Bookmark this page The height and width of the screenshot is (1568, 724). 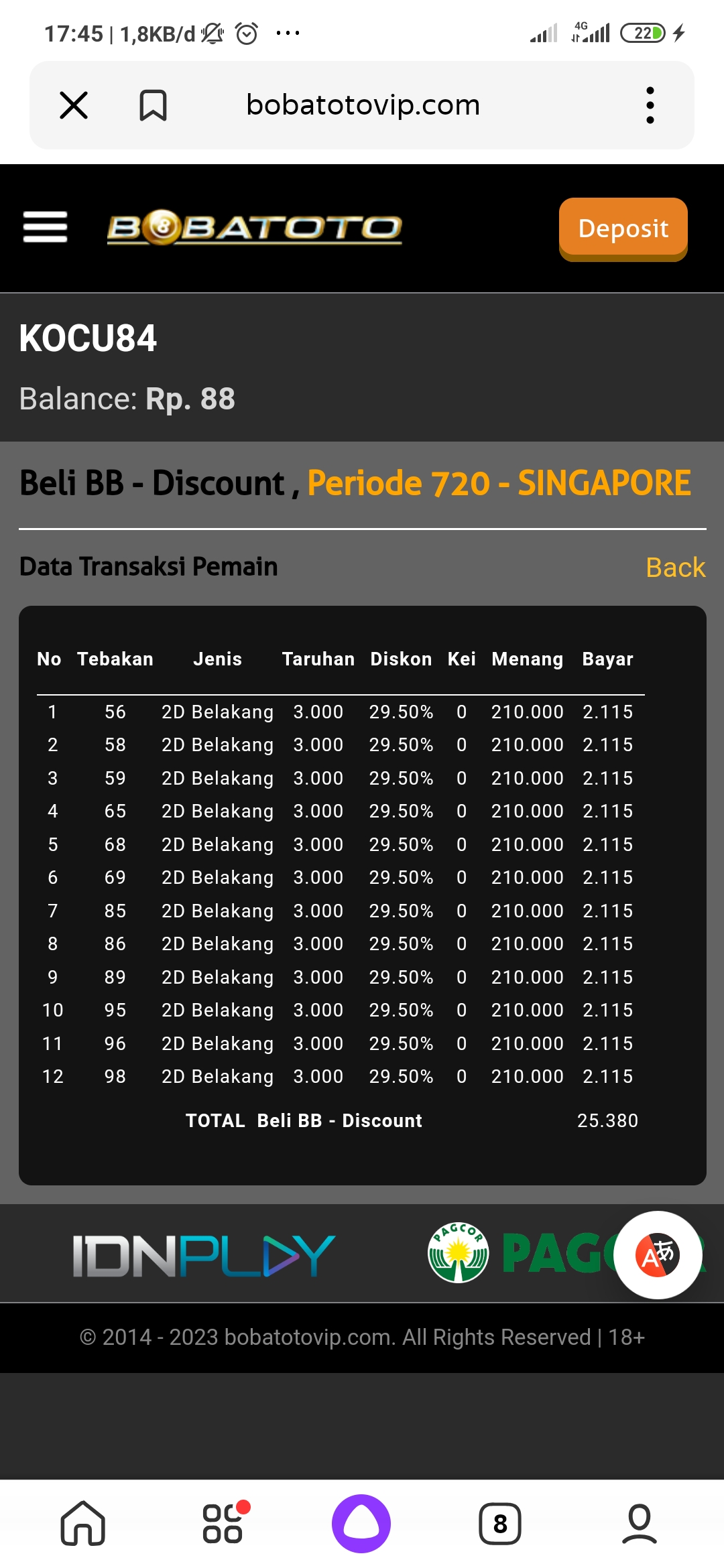tap(153, 105)
